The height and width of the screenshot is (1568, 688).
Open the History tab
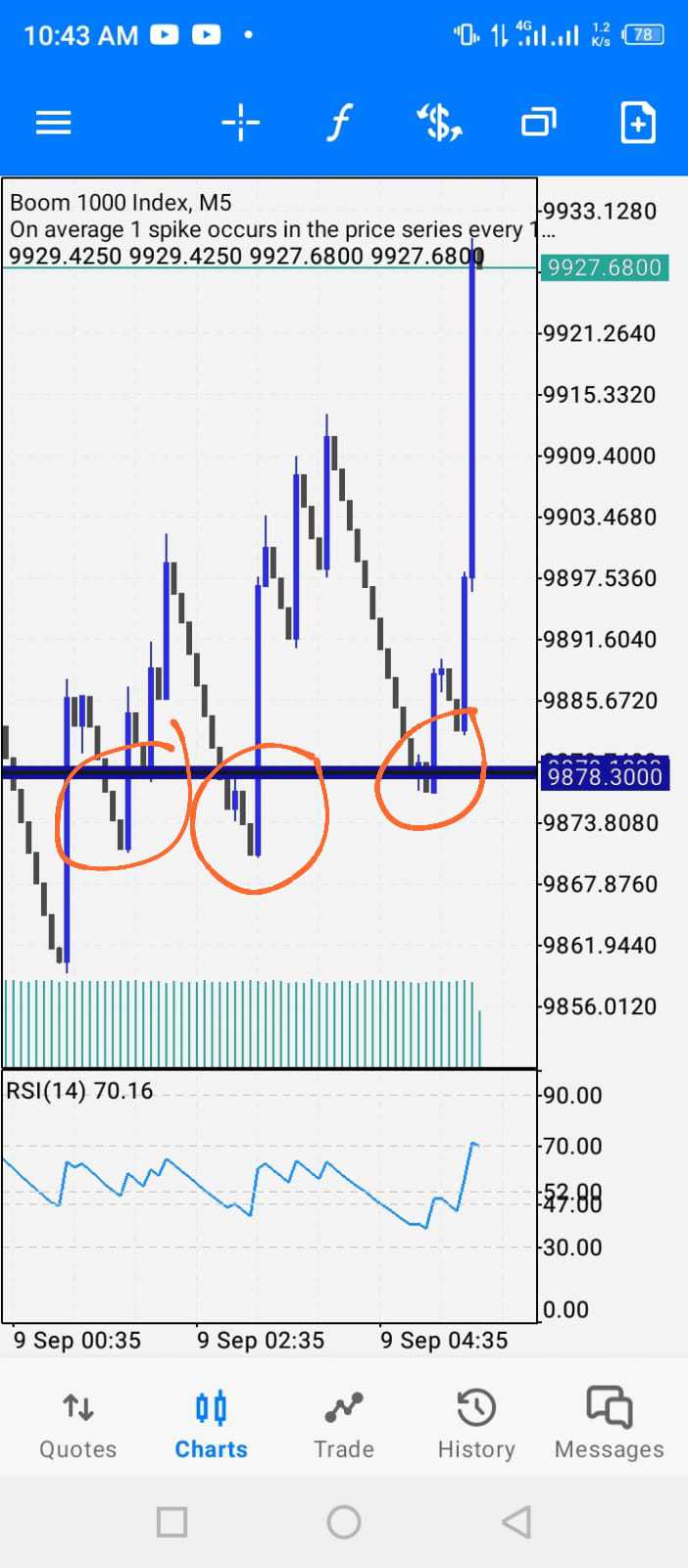[476, 1425]
